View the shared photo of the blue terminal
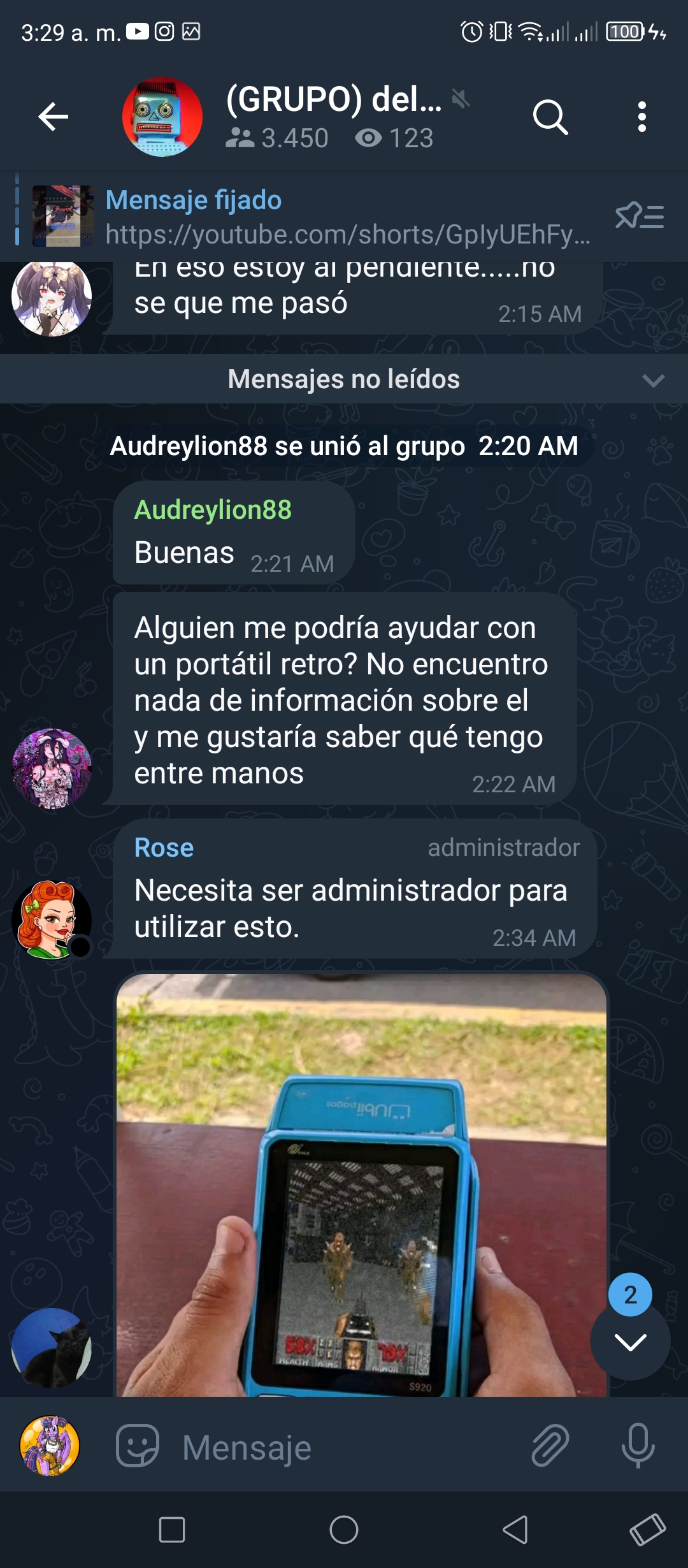Viewport: 688px width, 1568px height. click(x=361, y=1185)
